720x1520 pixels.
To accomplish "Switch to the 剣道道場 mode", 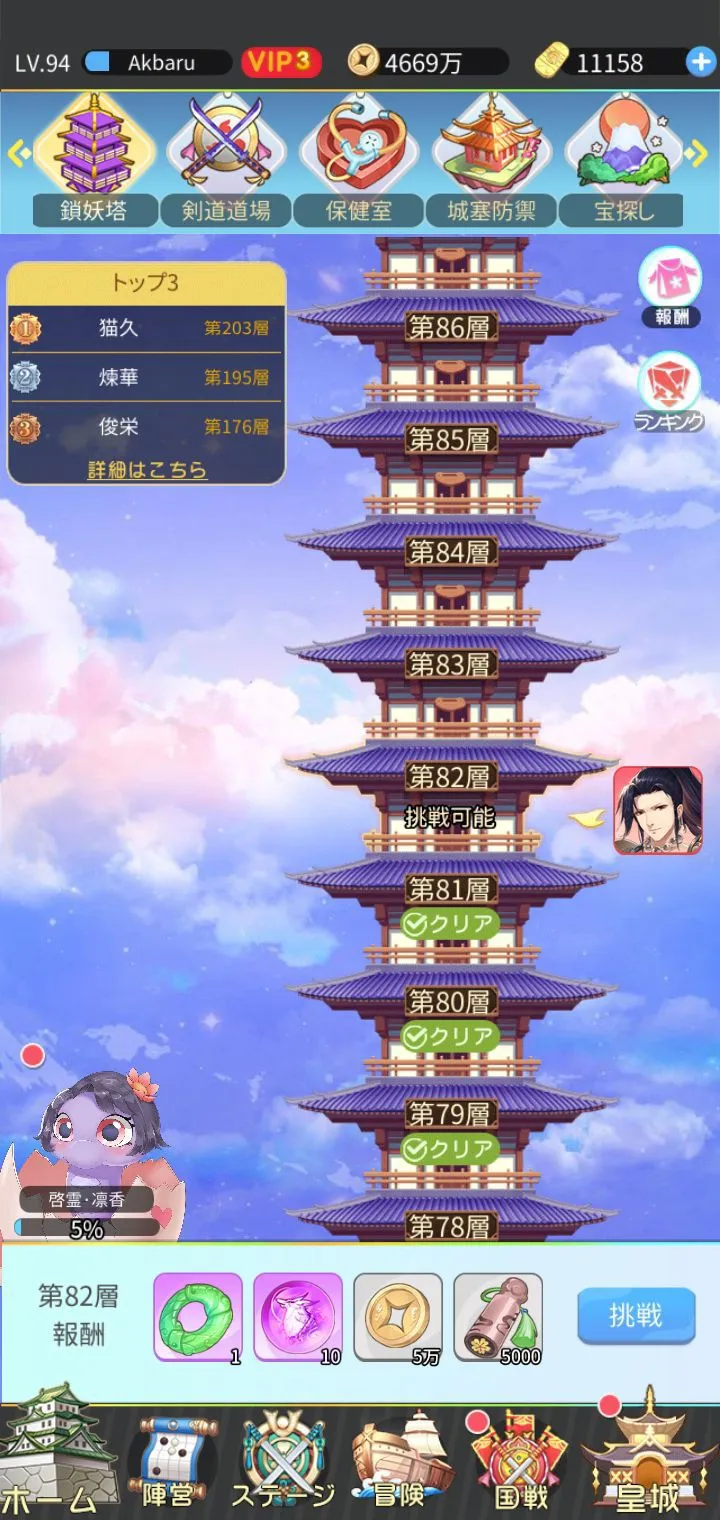I will click(x=227, y=160).
